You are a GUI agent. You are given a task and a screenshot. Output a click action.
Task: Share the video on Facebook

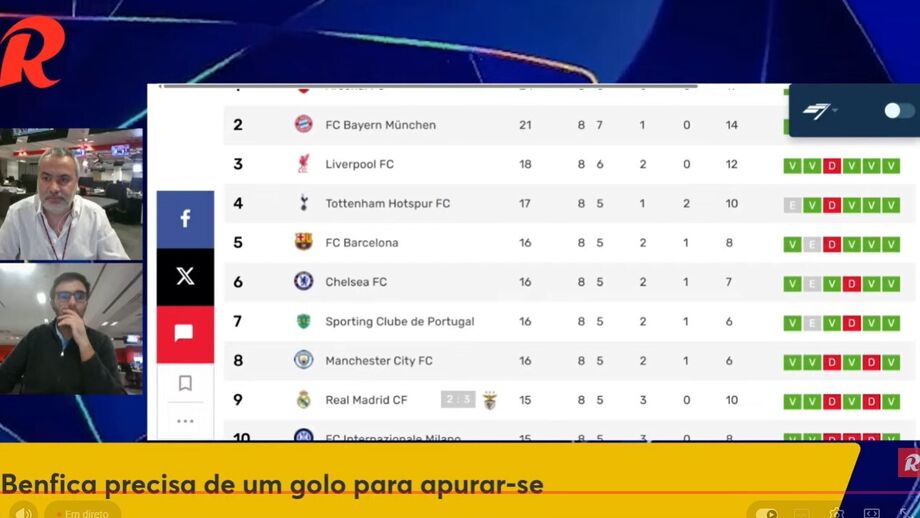[x=185, y=219]
